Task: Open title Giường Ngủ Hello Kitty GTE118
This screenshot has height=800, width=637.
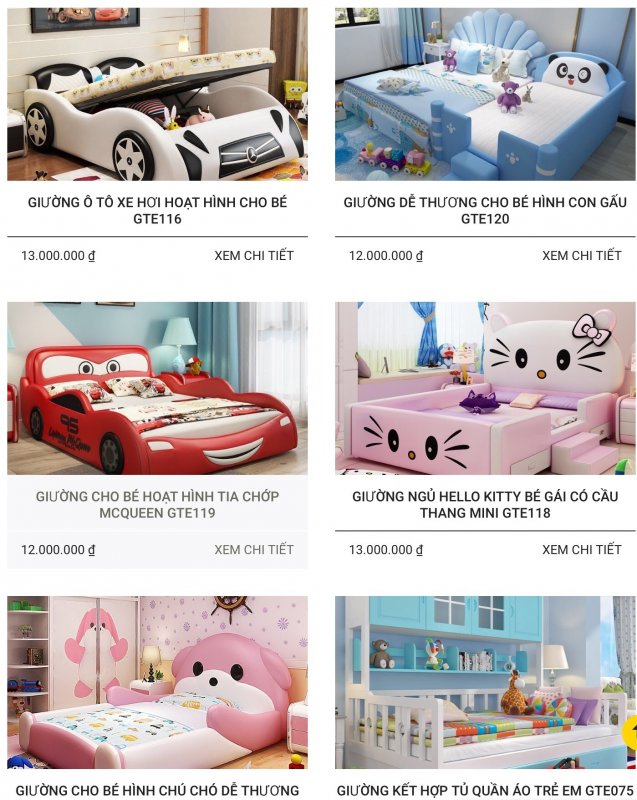Action: (485, 504)
